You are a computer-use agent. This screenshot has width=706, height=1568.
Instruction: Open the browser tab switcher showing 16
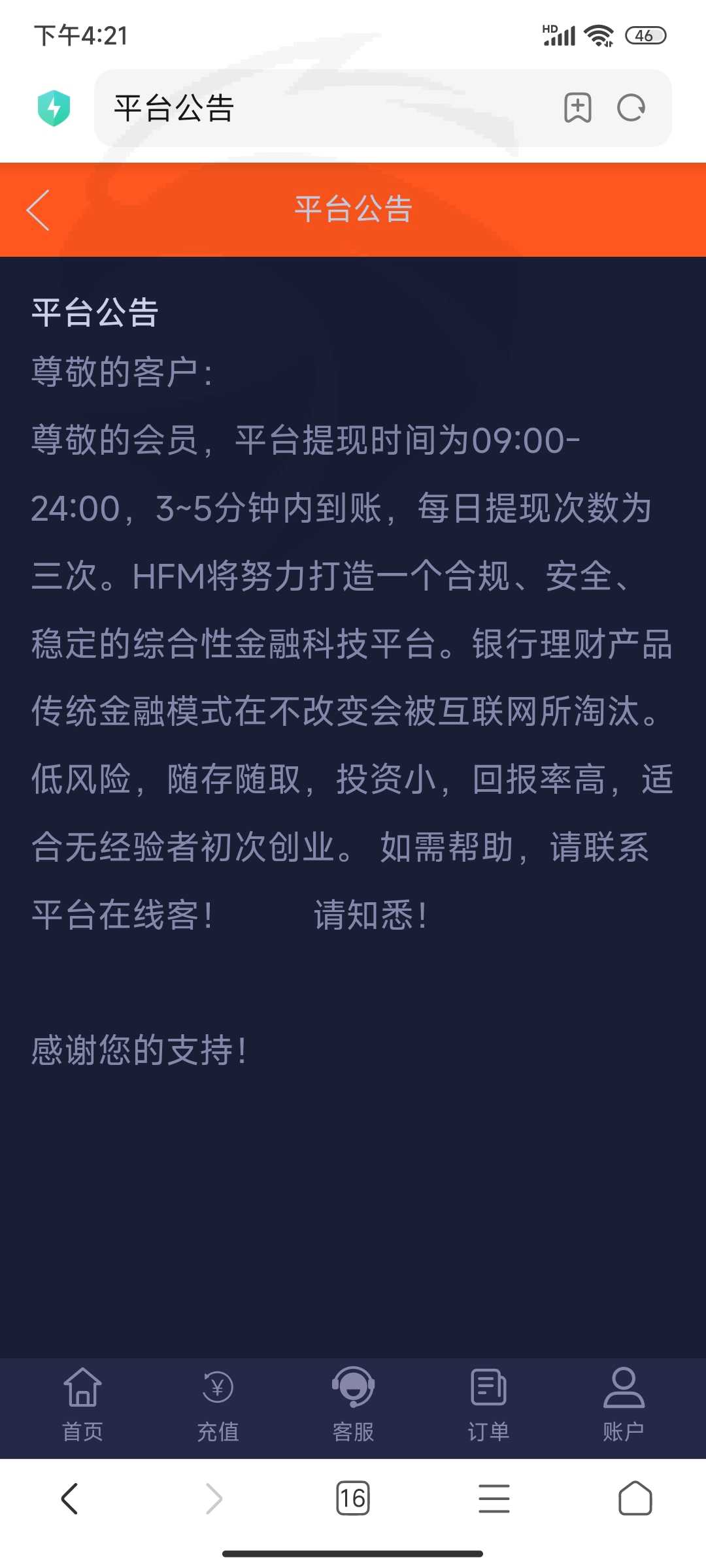(353, 1498)
